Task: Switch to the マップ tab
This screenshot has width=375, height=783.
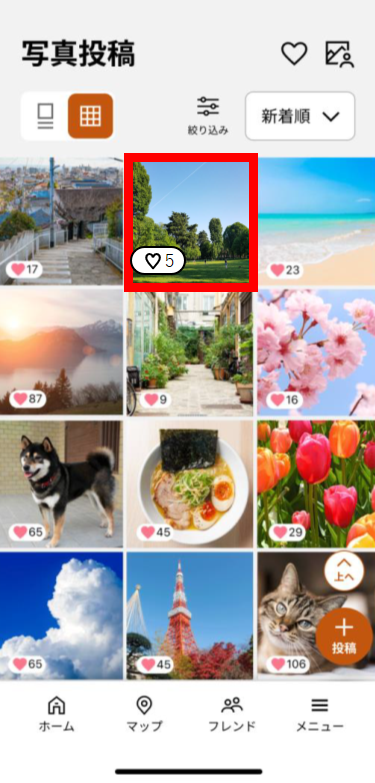Action: click(144, 714)
